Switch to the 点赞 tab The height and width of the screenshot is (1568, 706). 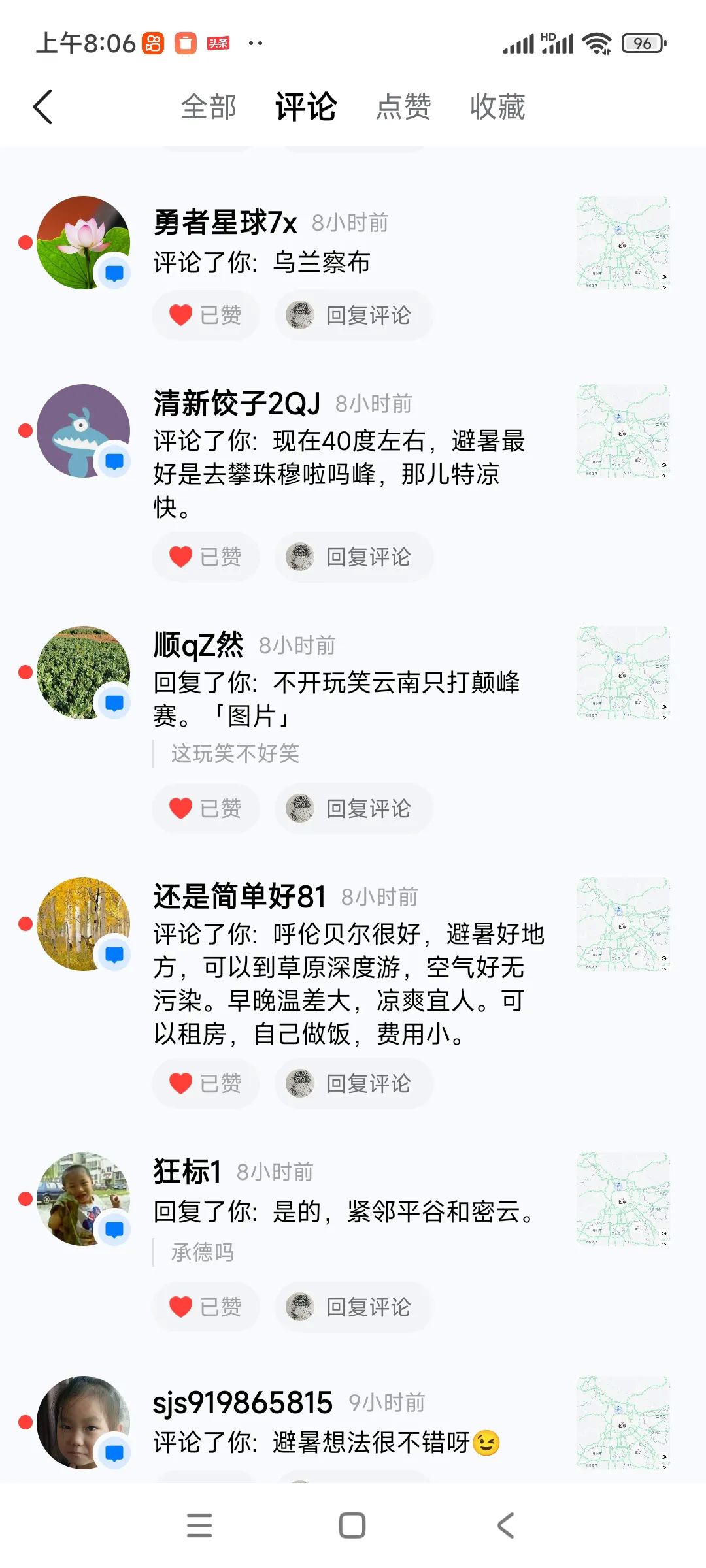pos(403,107)
